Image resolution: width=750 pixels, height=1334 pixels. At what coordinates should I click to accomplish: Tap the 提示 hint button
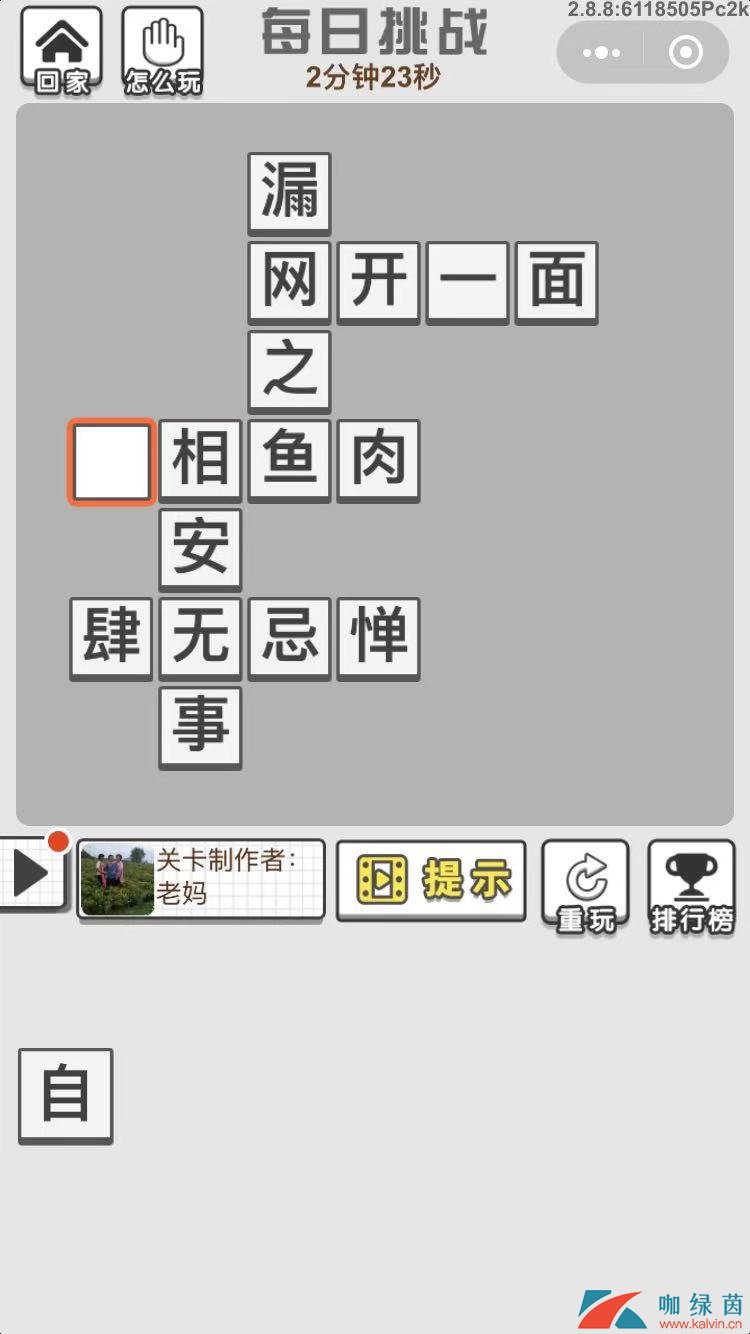coord(431,880)
